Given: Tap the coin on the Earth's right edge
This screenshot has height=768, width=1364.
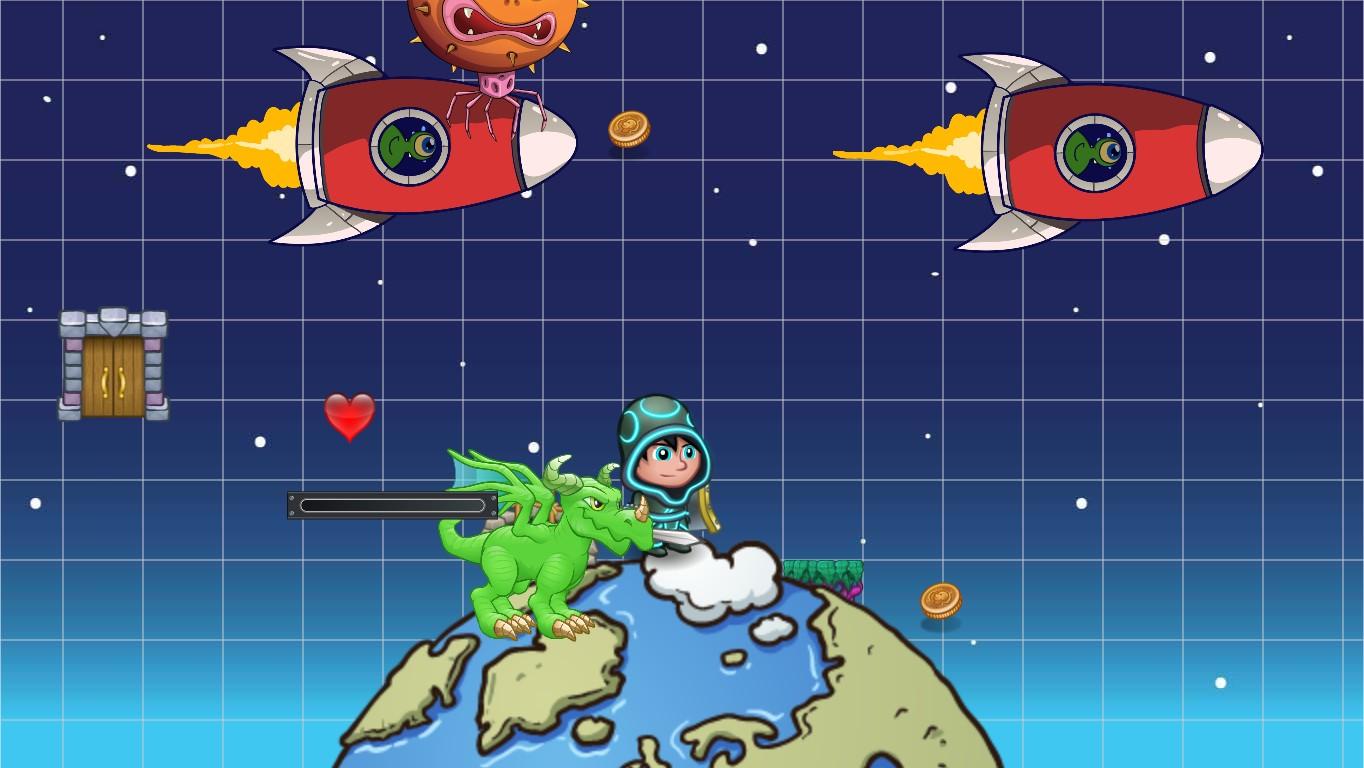Looking at the screenshot, I should click(x=940, y=600).
